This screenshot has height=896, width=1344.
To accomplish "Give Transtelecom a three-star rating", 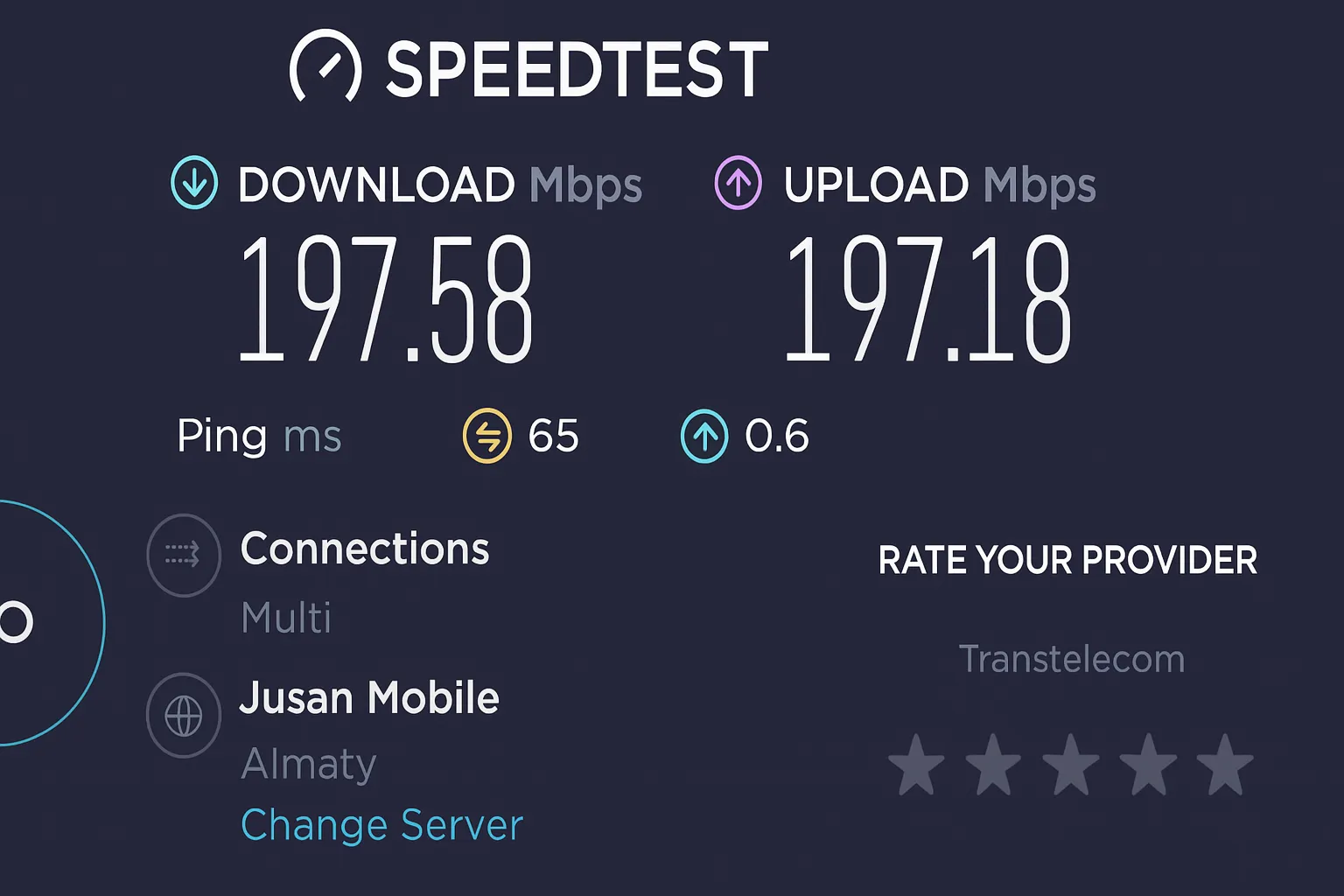I will pos(1070,765).
